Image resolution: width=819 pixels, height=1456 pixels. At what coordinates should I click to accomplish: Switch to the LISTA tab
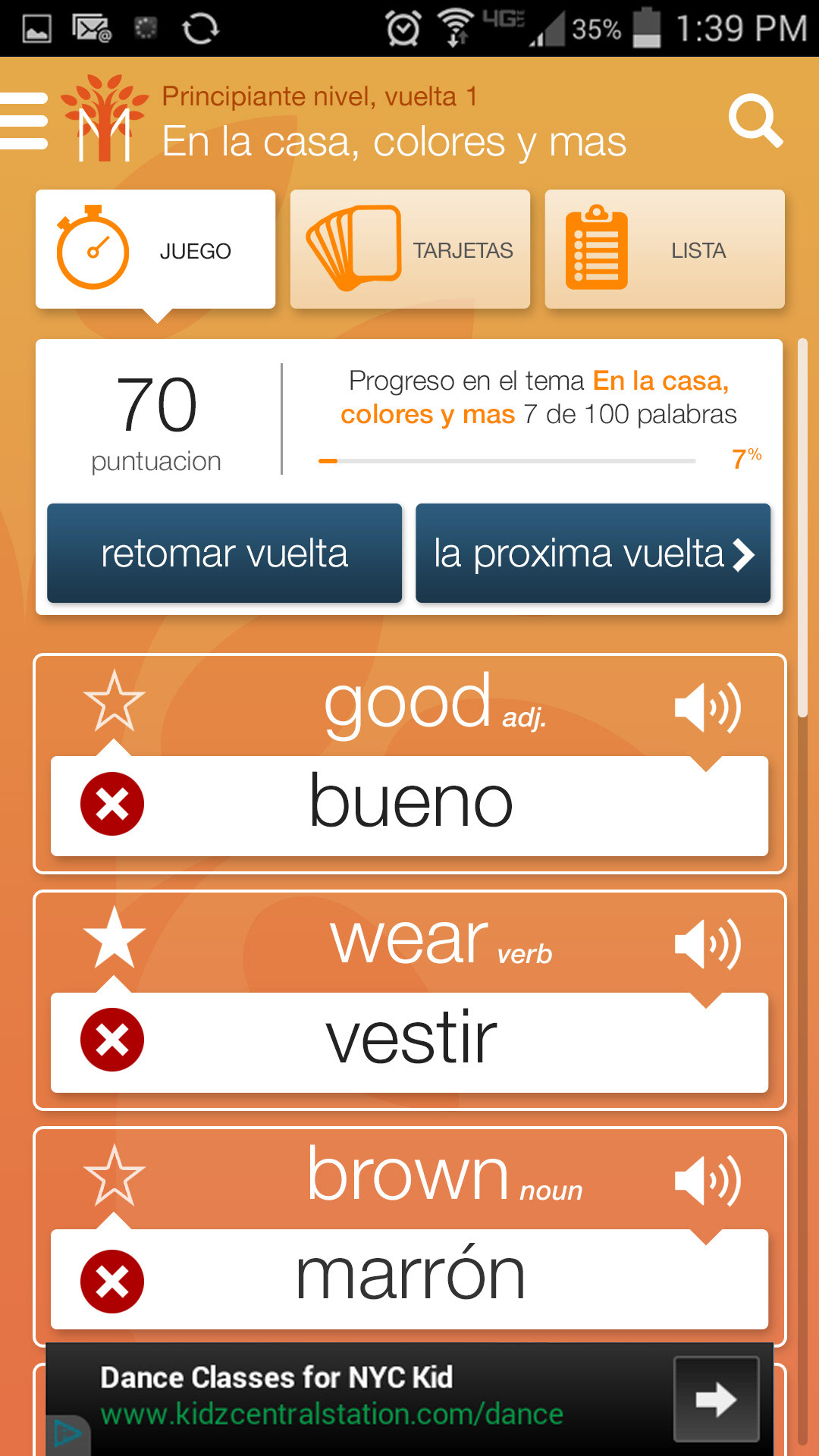(x=664, y=249)
